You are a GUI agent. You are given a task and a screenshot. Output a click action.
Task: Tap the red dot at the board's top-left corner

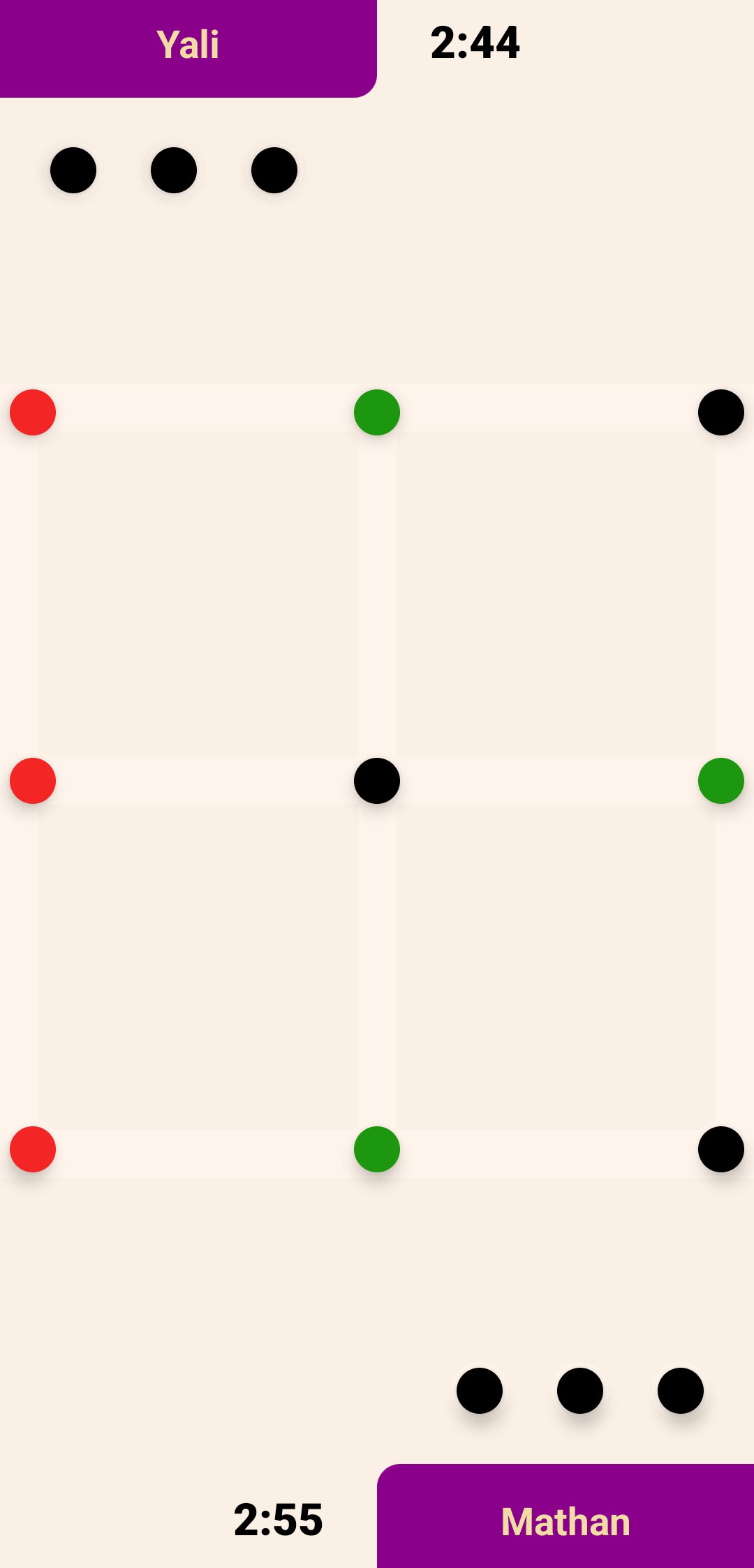point(33,412)
